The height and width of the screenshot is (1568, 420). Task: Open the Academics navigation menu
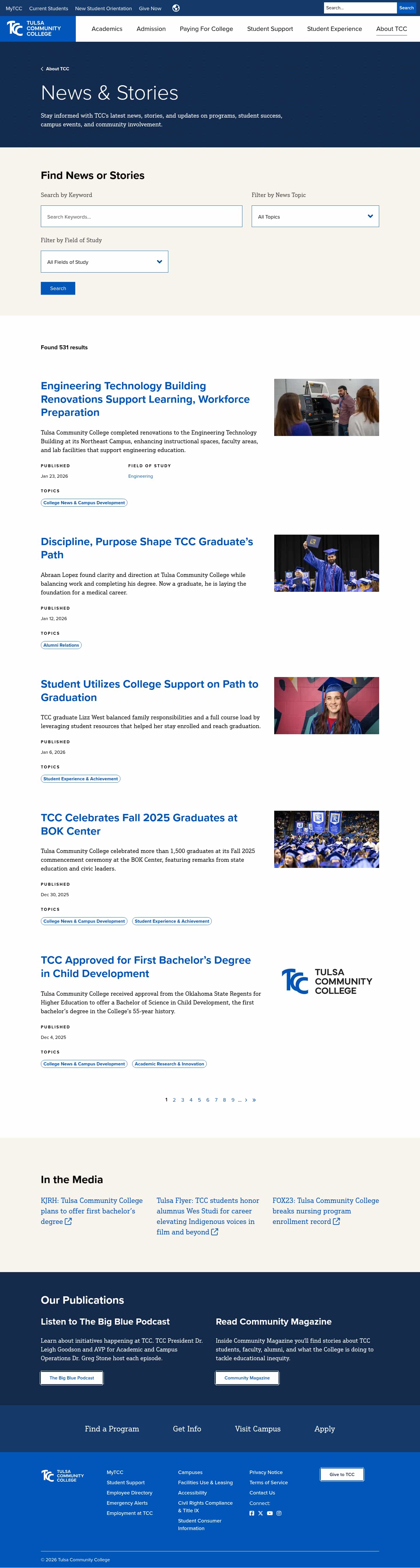106,29
